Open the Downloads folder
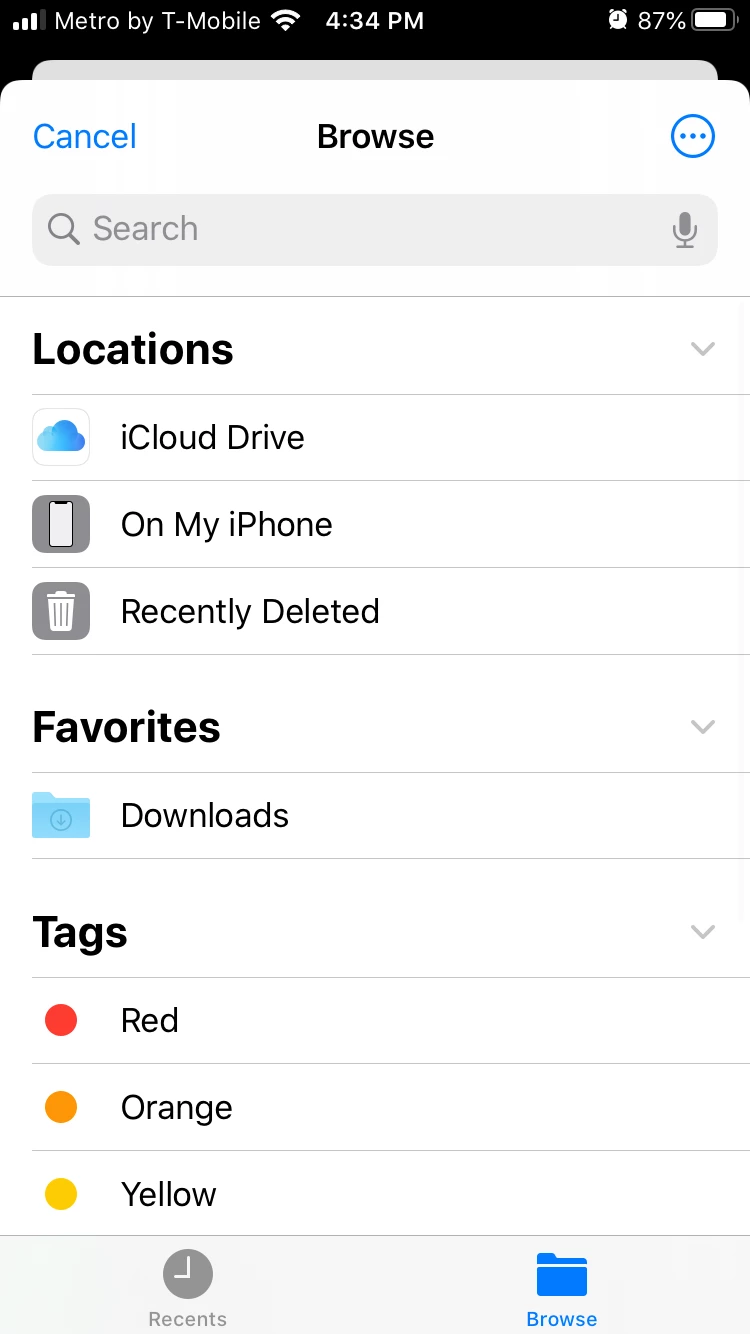The width and height of the screenshot is (750, 1334). [x=204, y=815]
